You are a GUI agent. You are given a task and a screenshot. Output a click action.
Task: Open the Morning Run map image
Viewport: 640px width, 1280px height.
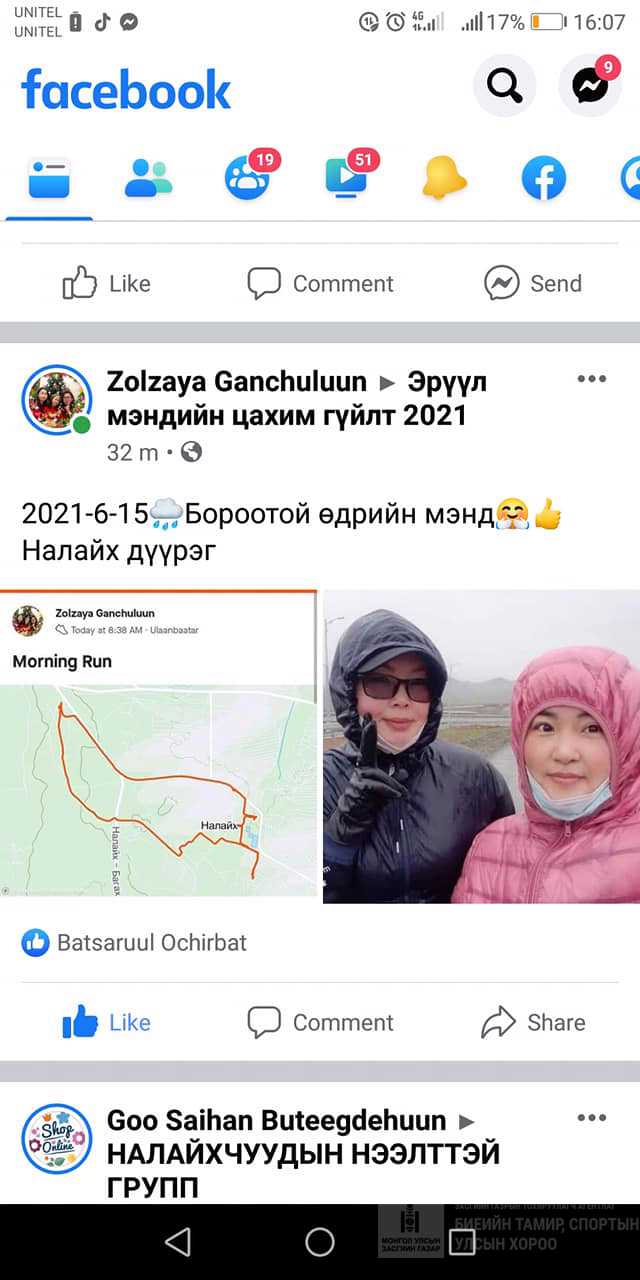(158, 746)
